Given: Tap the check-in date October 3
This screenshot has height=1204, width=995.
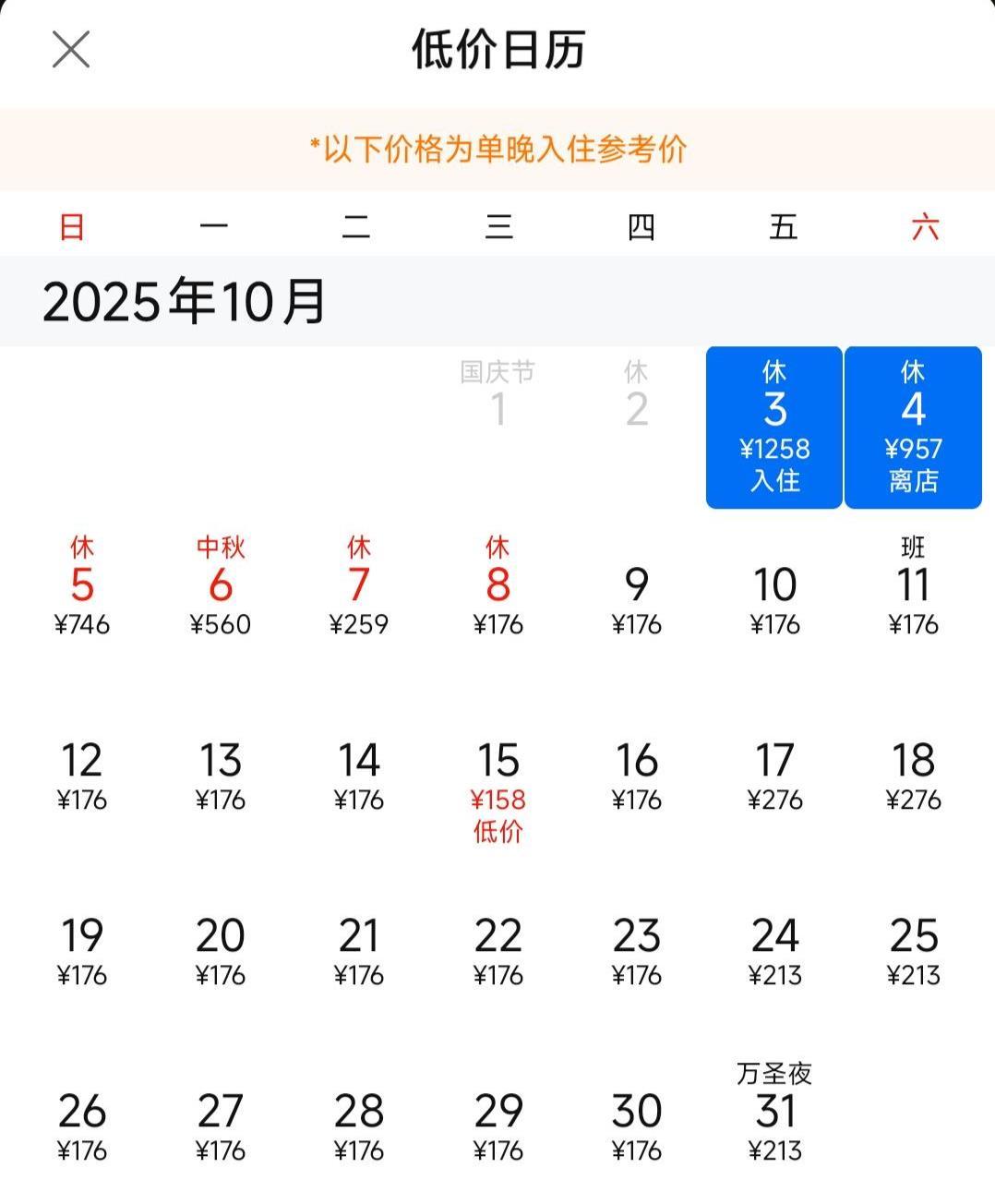Looking at the screenshot, I should click(x=773, y=427).
